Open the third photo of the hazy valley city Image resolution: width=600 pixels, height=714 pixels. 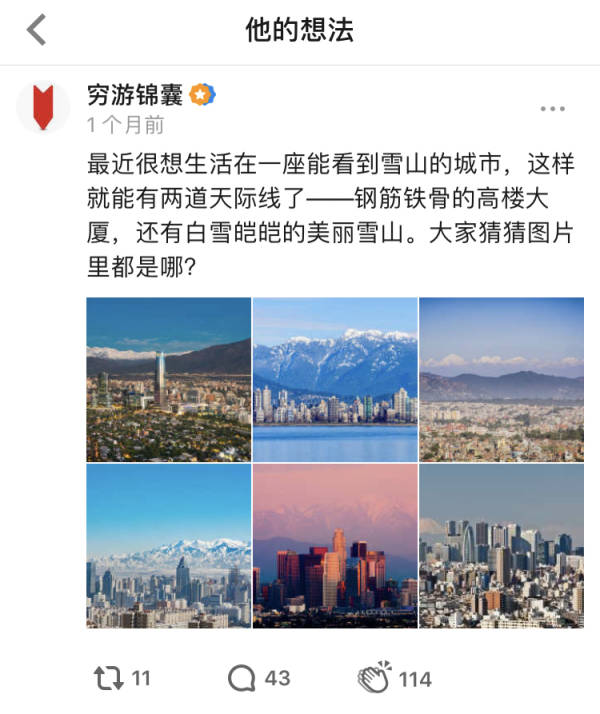501,379
